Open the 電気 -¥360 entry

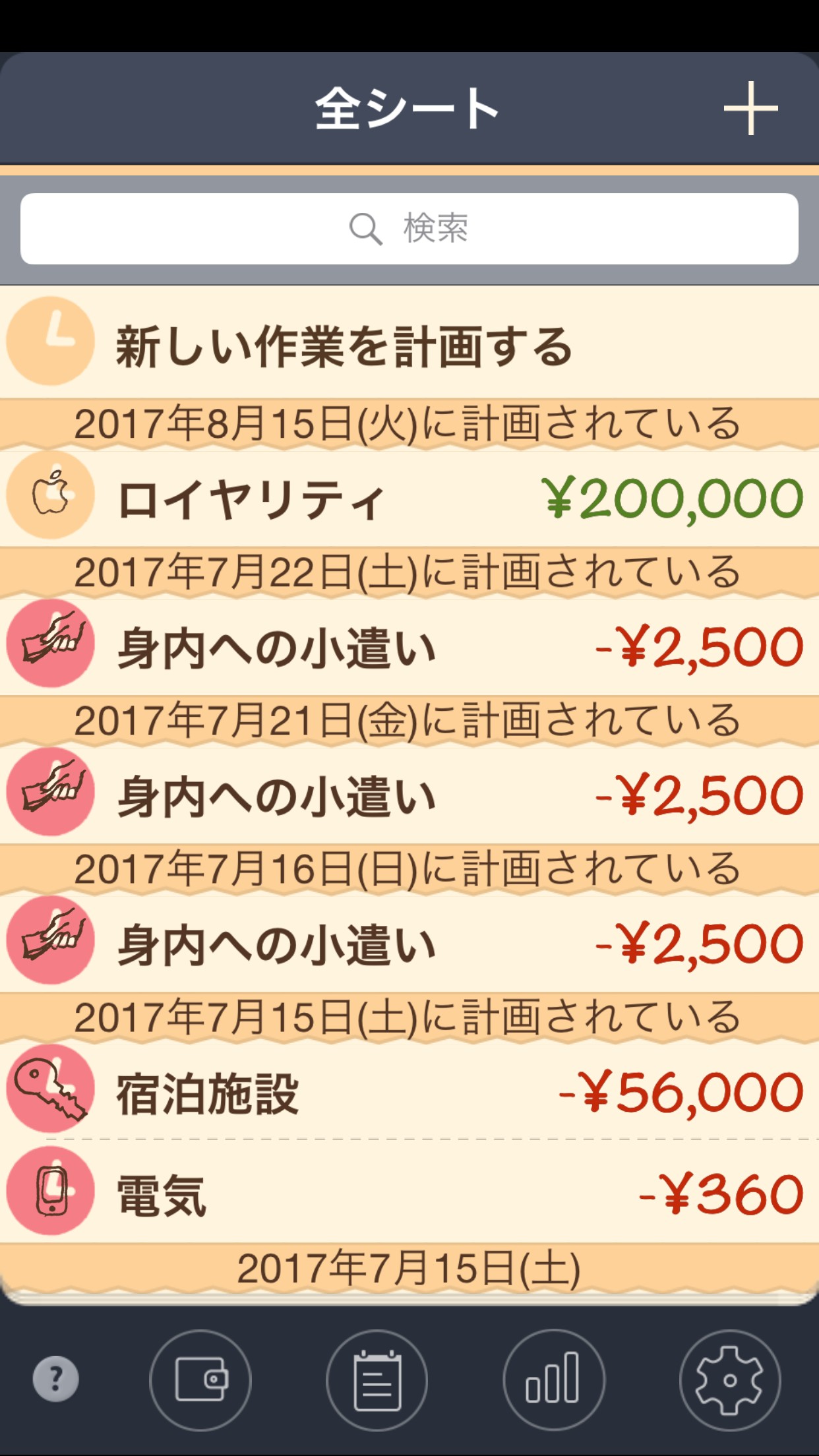409,1194
